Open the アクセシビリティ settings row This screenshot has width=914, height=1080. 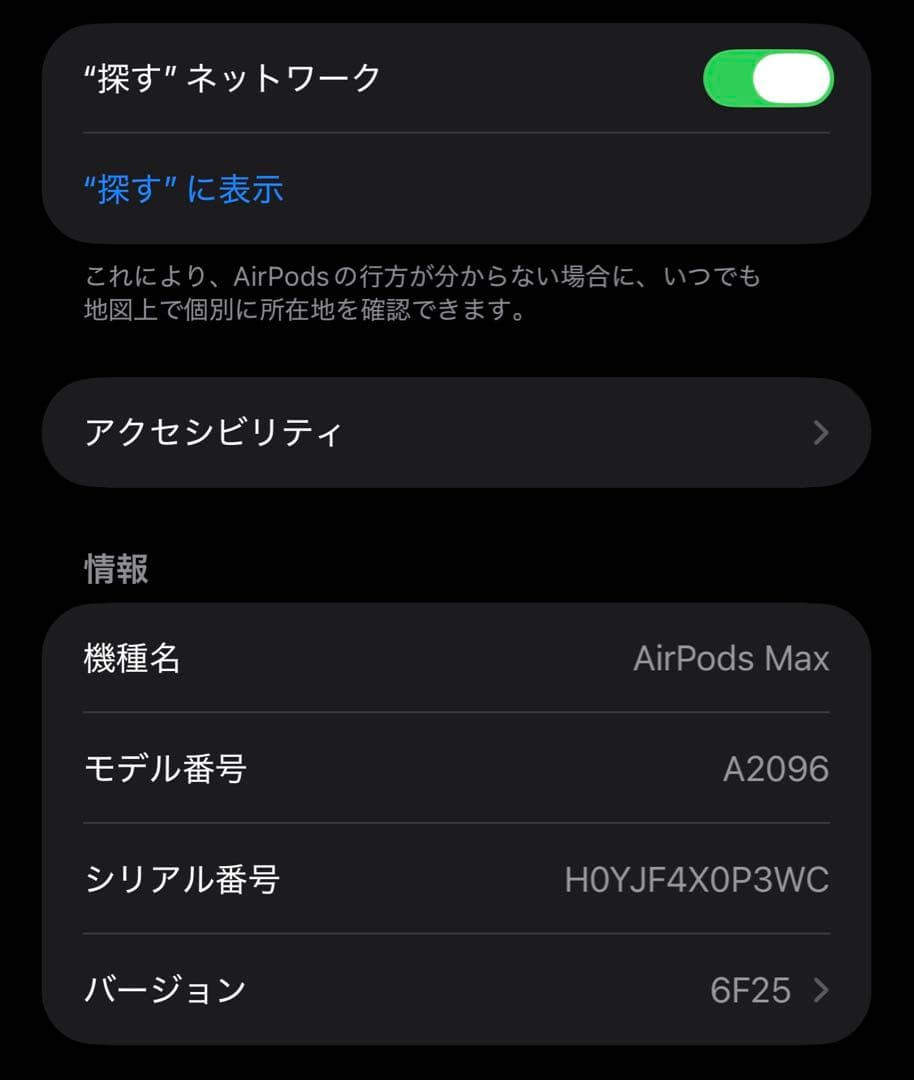(457, 432)
